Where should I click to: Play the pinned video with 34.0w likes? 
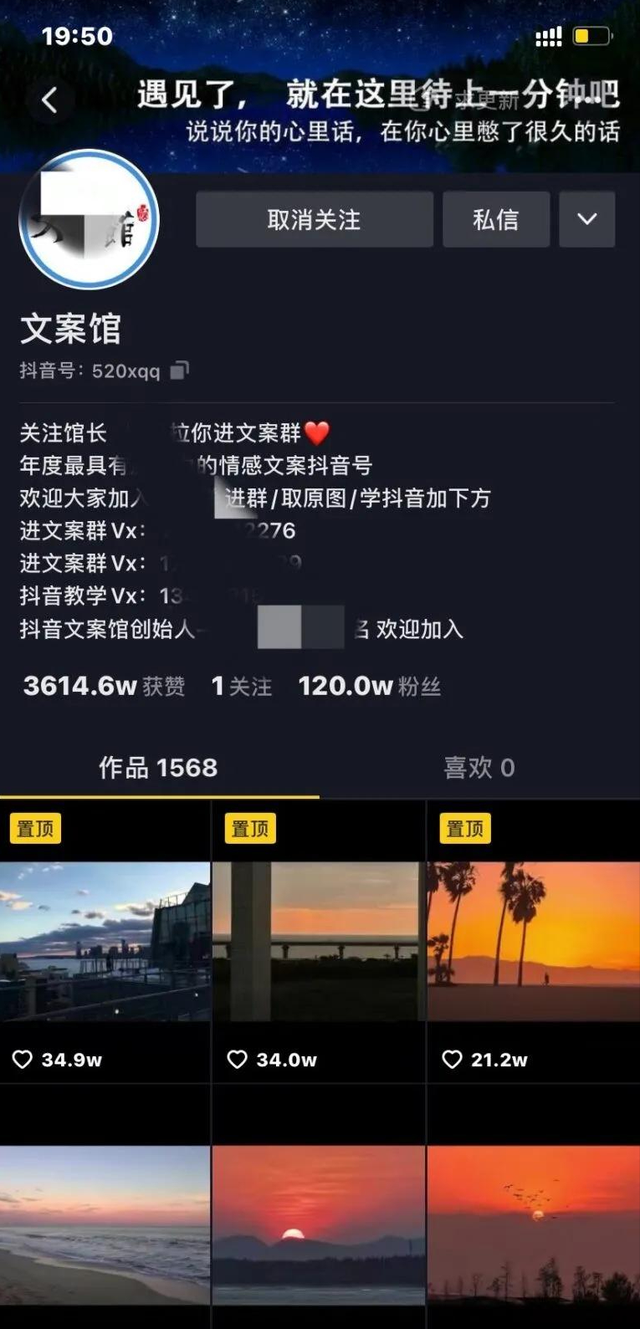tap(318, 940)
